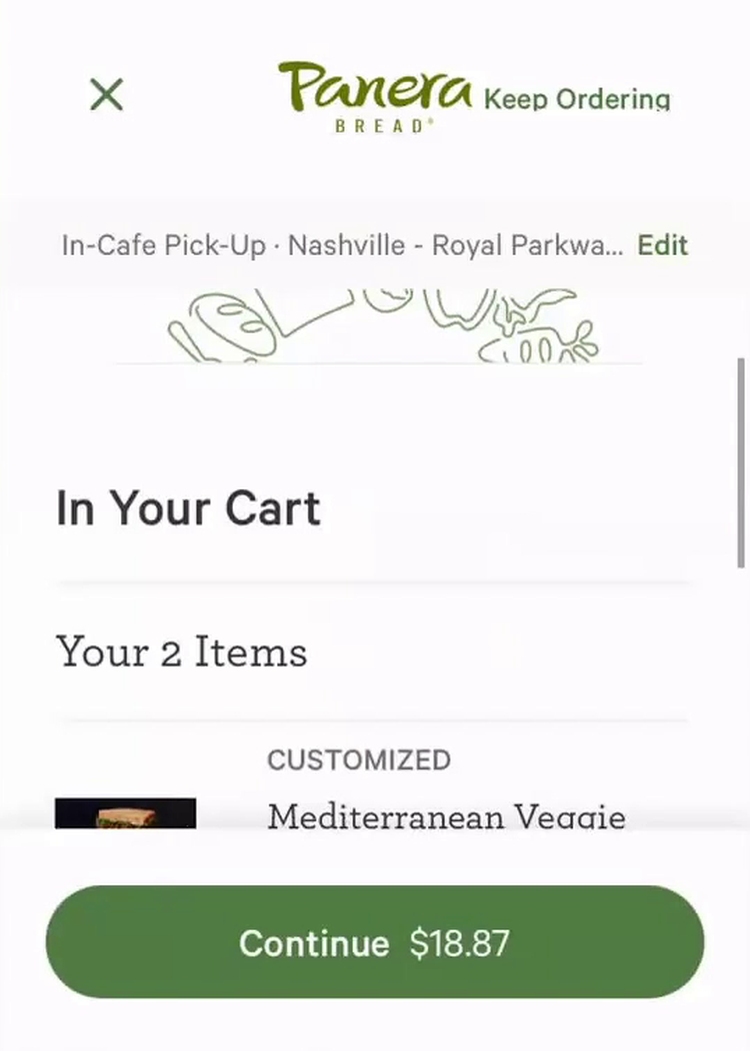Edit the In-Cafe Pick-Up location
The width and height of the screenshot is (750, 1051).
coord(662,245)
